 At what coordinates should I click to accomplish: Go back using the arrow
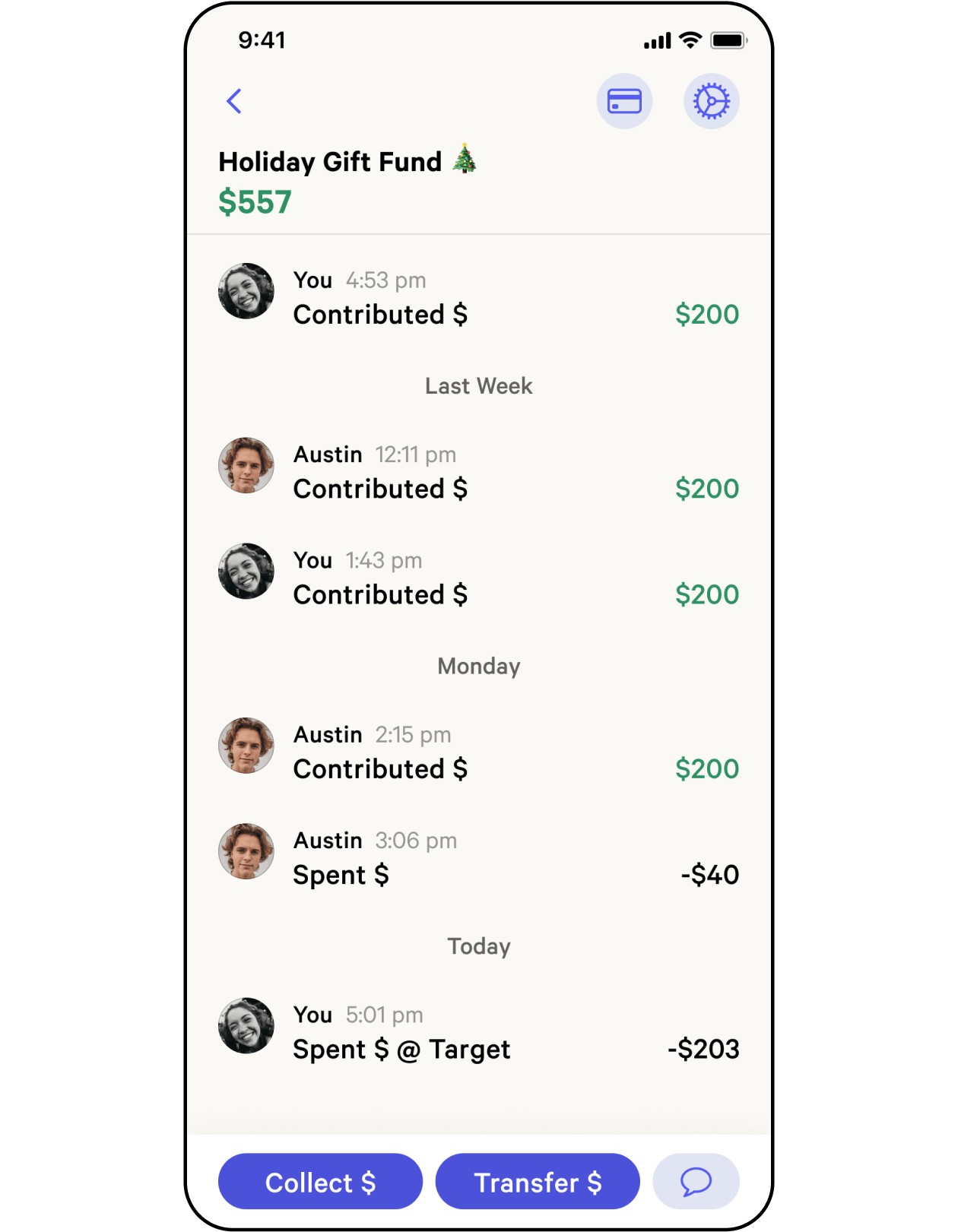click(234, 101)
